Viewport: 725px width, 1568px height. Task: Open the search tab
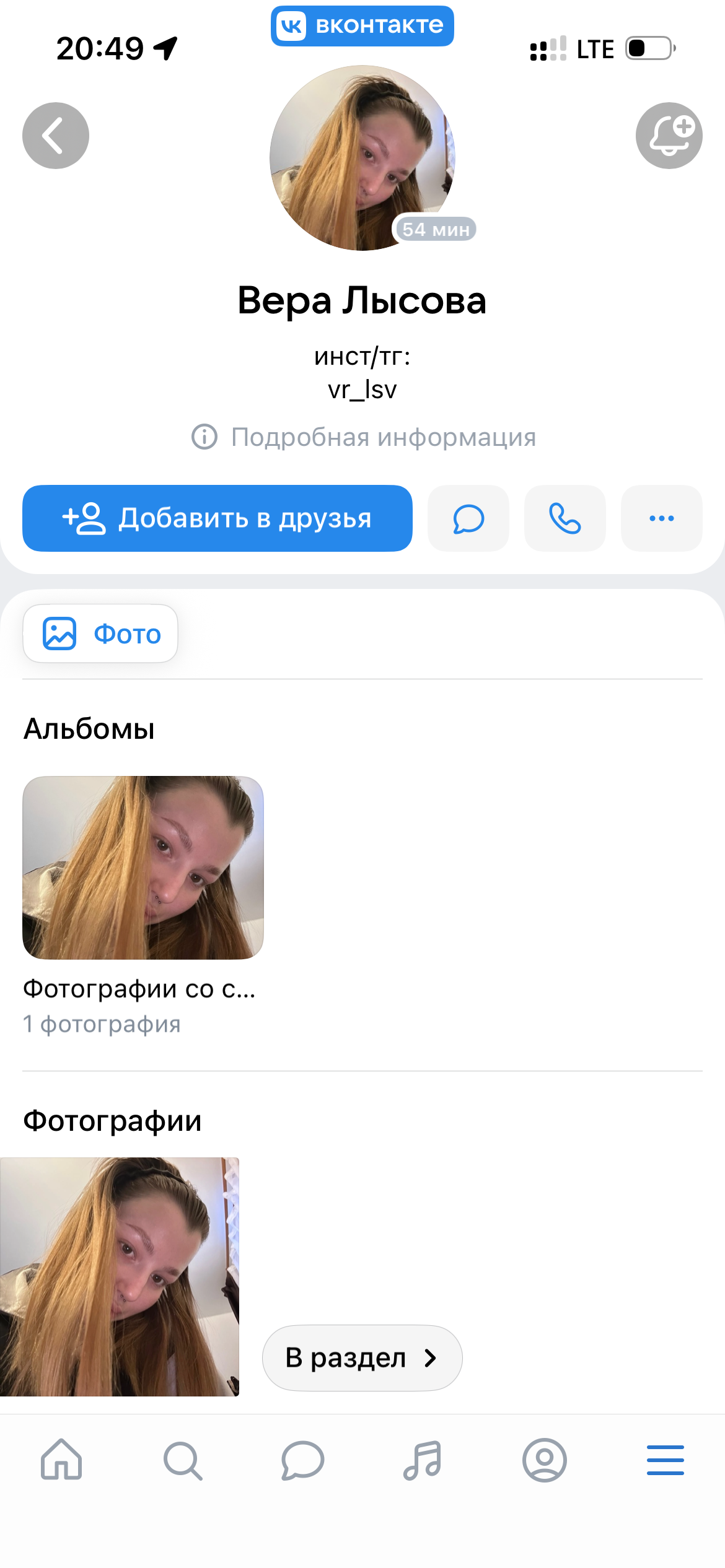[x=182, y=1460]
